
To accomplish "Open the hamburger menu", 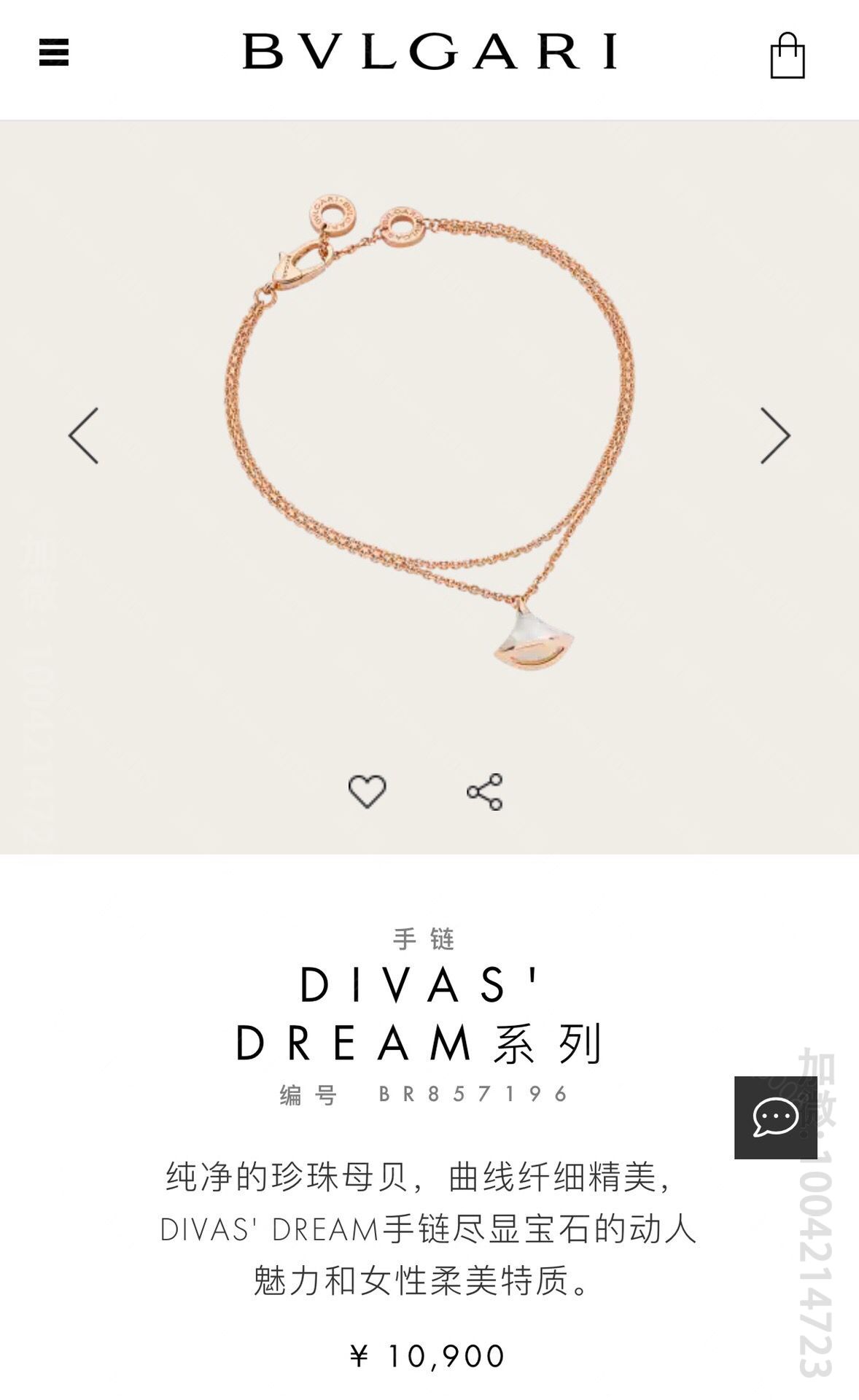I will click(x=54, y=52).
